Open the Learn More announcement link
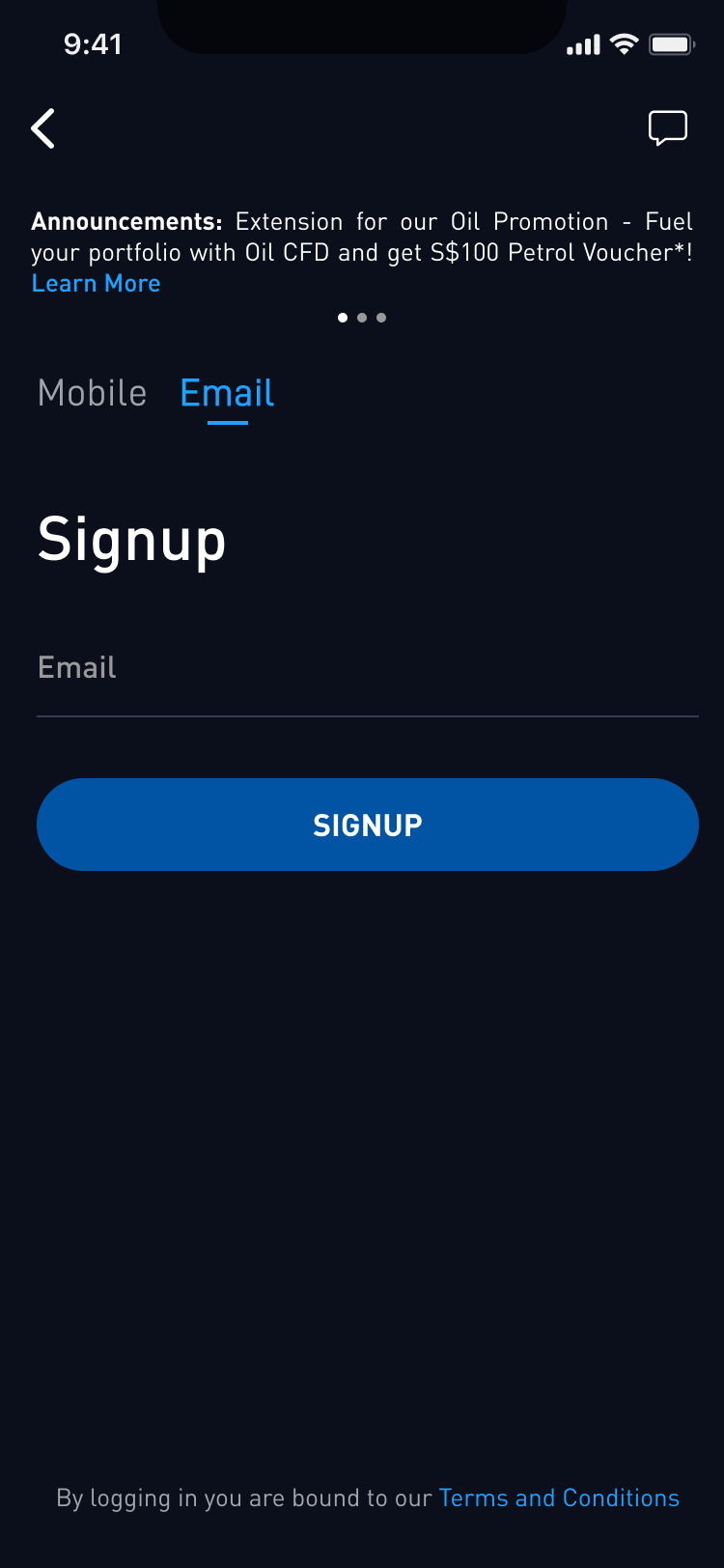724x1568 pixels. [96, 284]
